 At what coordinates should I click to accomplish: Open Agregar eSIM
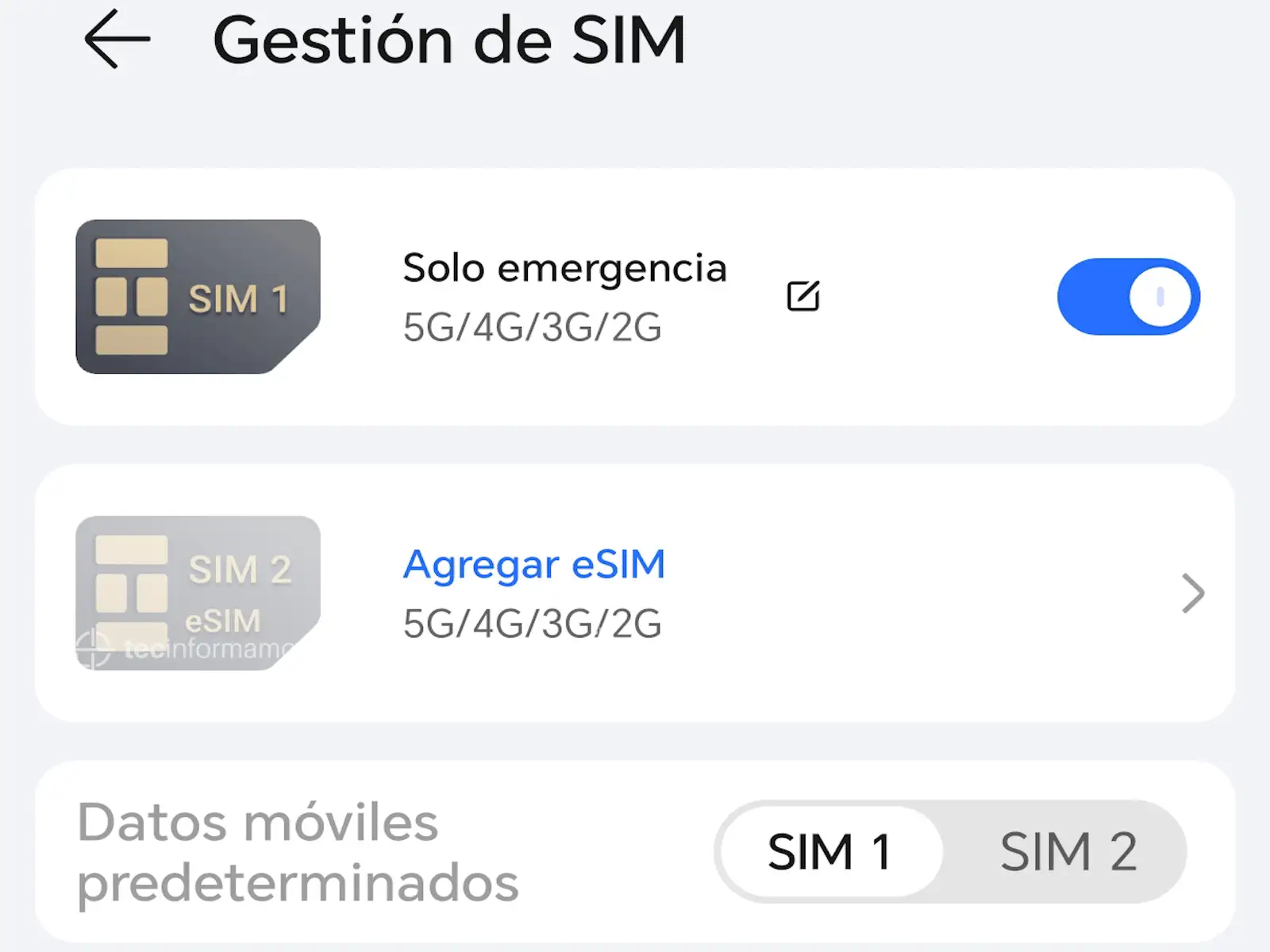coord(533,566)
